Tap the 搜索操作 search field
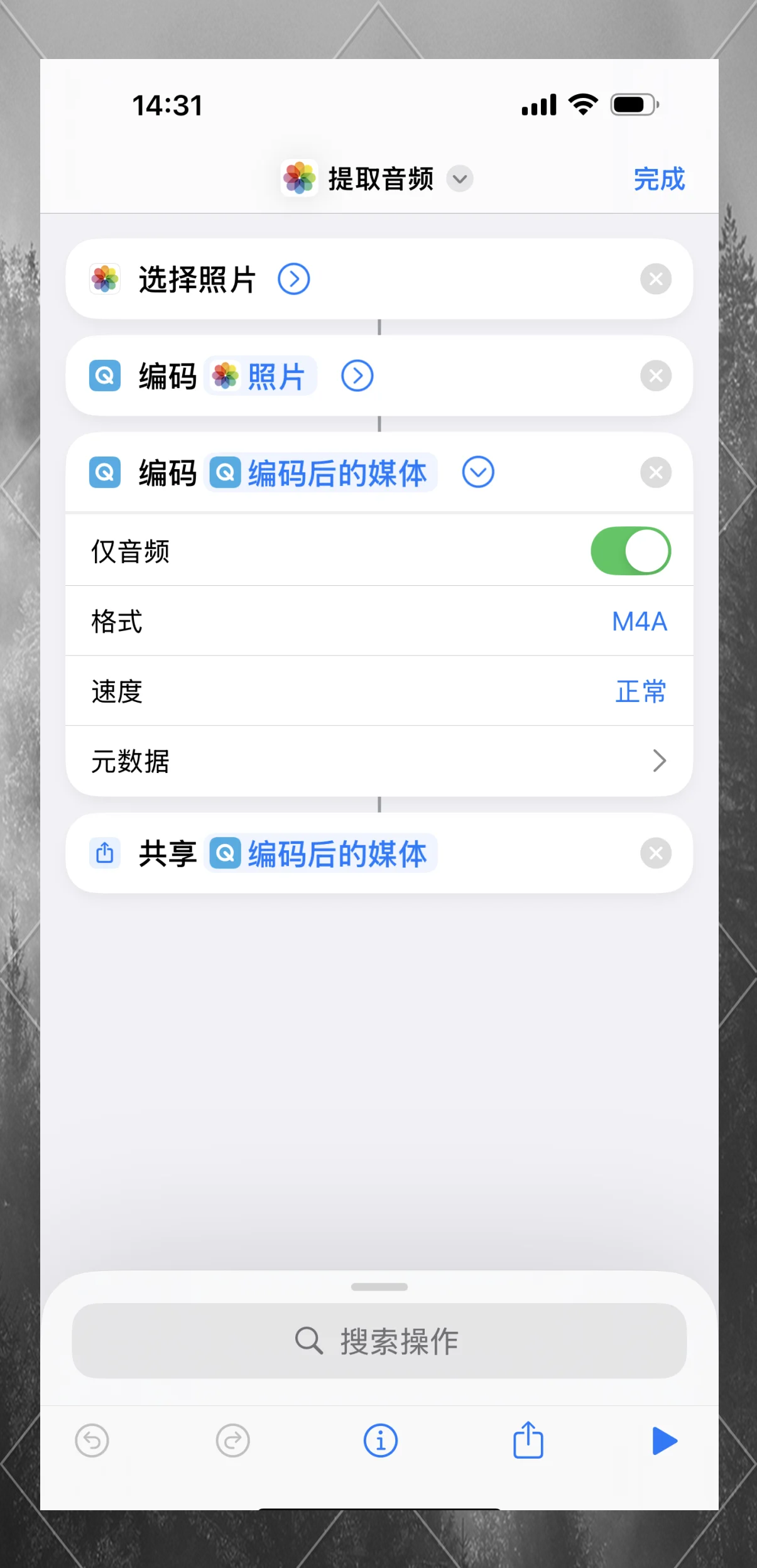 coord(379,1341)
